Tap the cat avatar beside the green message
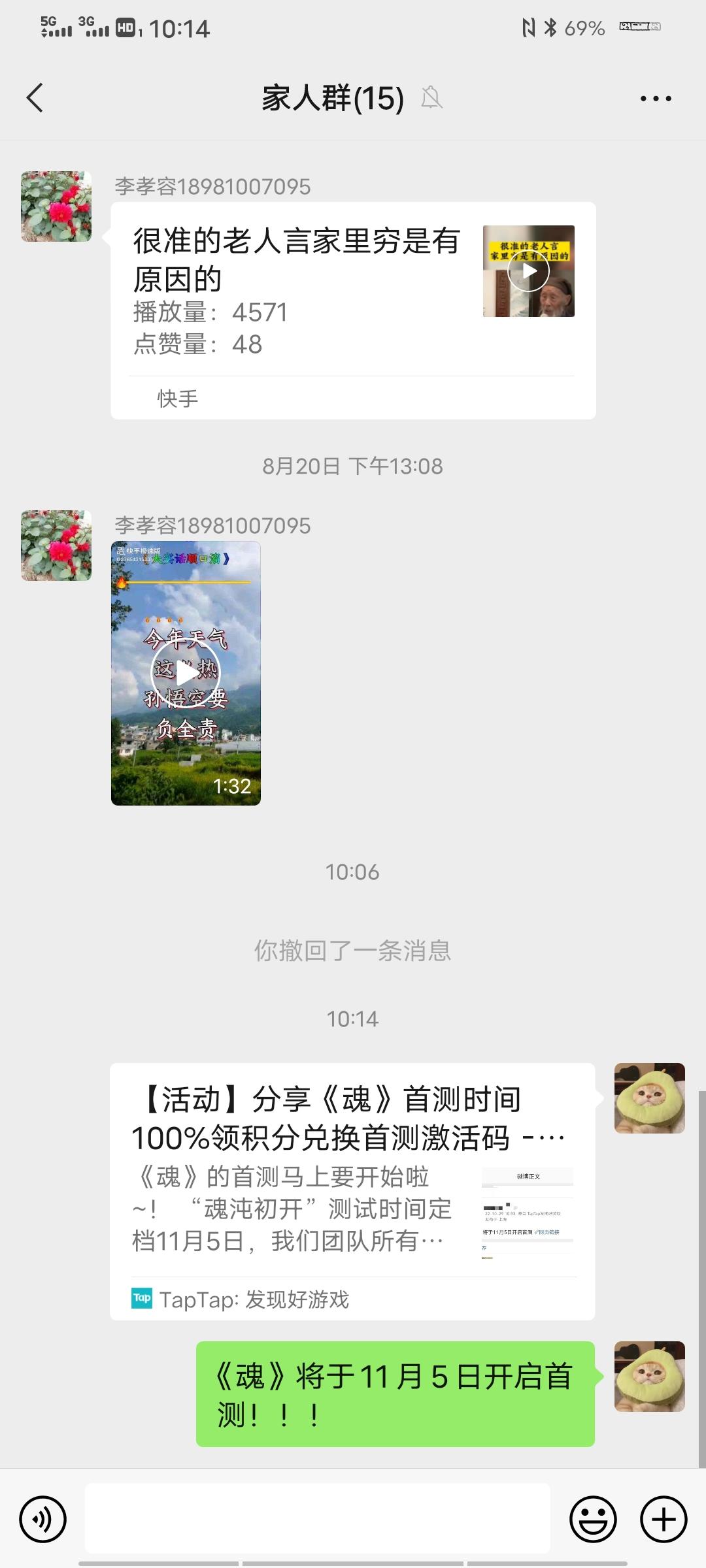The image size is (706, 1568). pyautogui.click(x=649, y=1377)
